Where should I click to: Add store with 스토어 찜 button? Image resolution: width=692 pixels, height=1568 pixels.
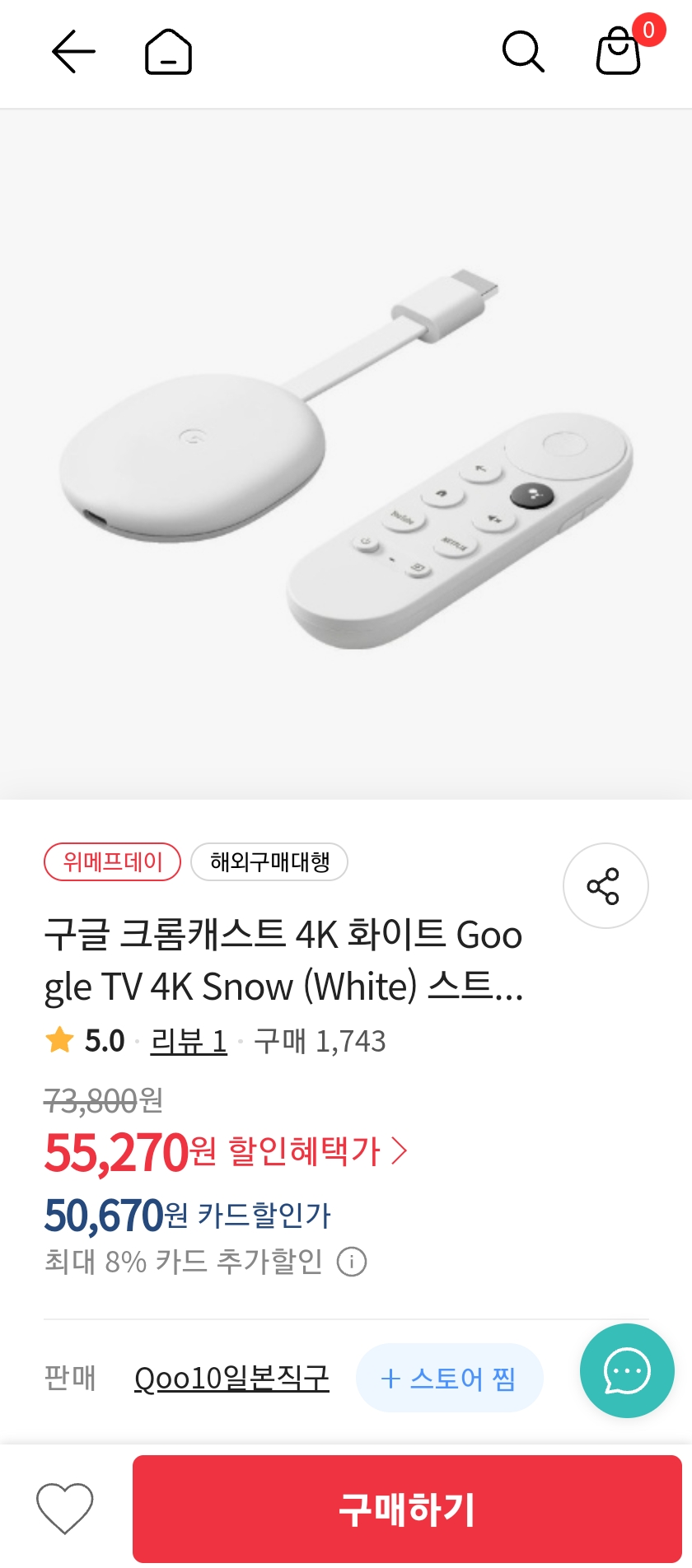[449, 1378]
